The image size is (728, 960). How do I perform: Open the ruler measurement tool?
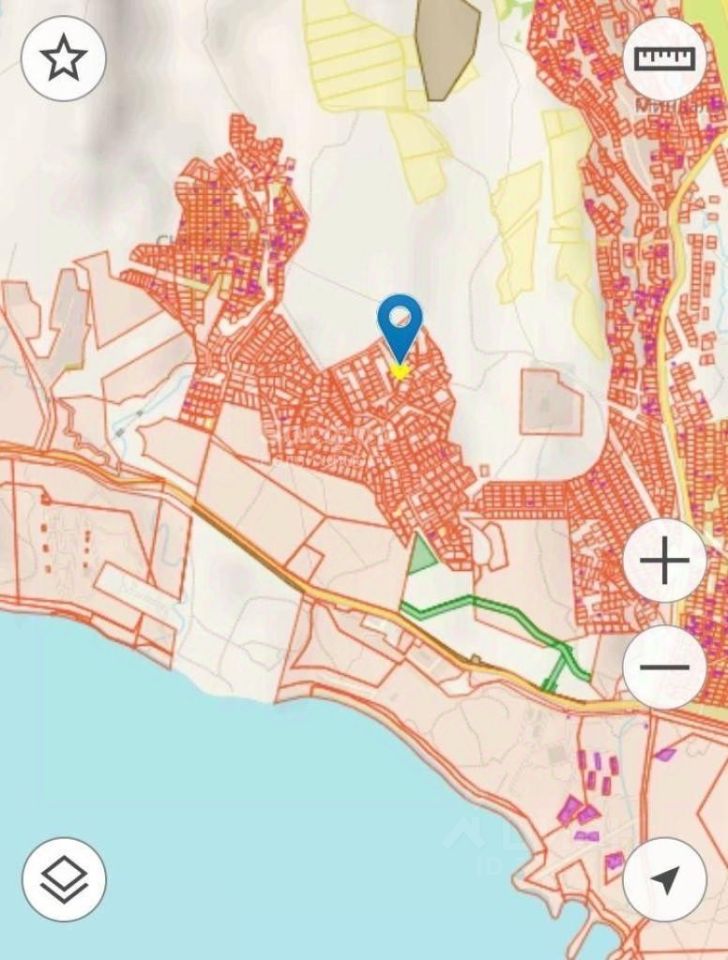(x=664, y=59)
